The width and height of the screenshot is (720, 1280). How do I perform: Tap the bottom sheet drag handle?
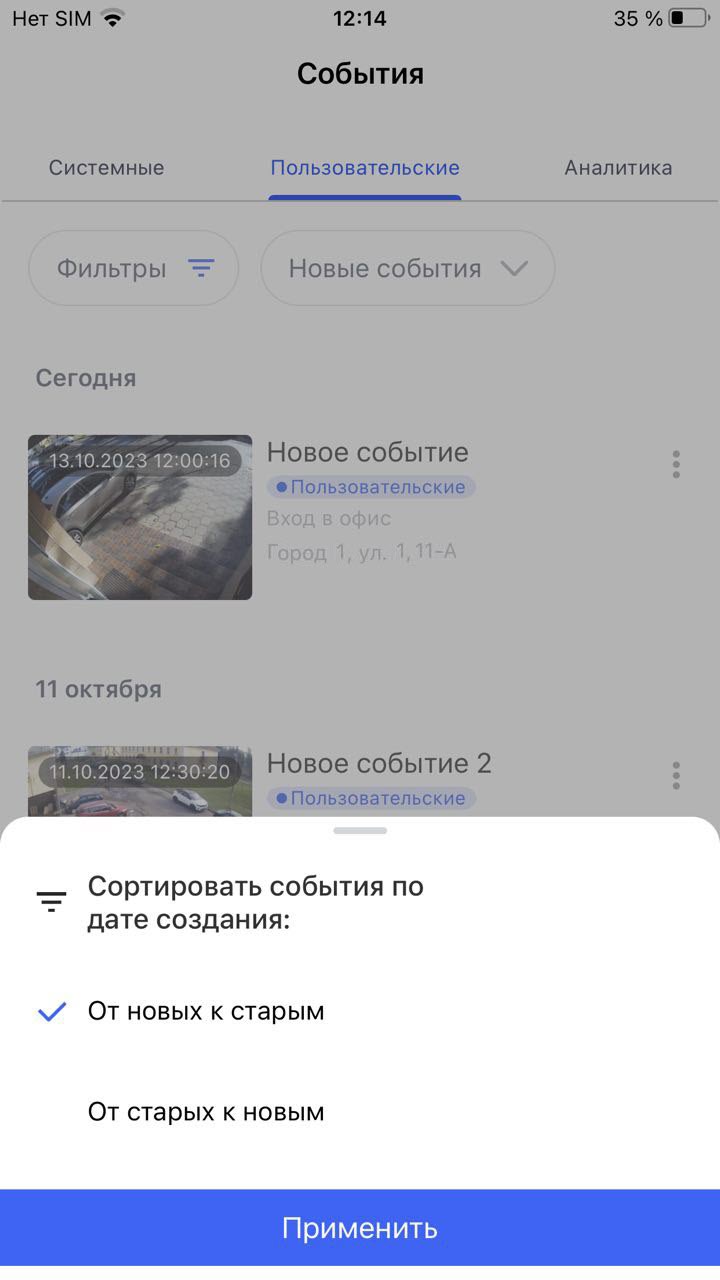[360, 830]
